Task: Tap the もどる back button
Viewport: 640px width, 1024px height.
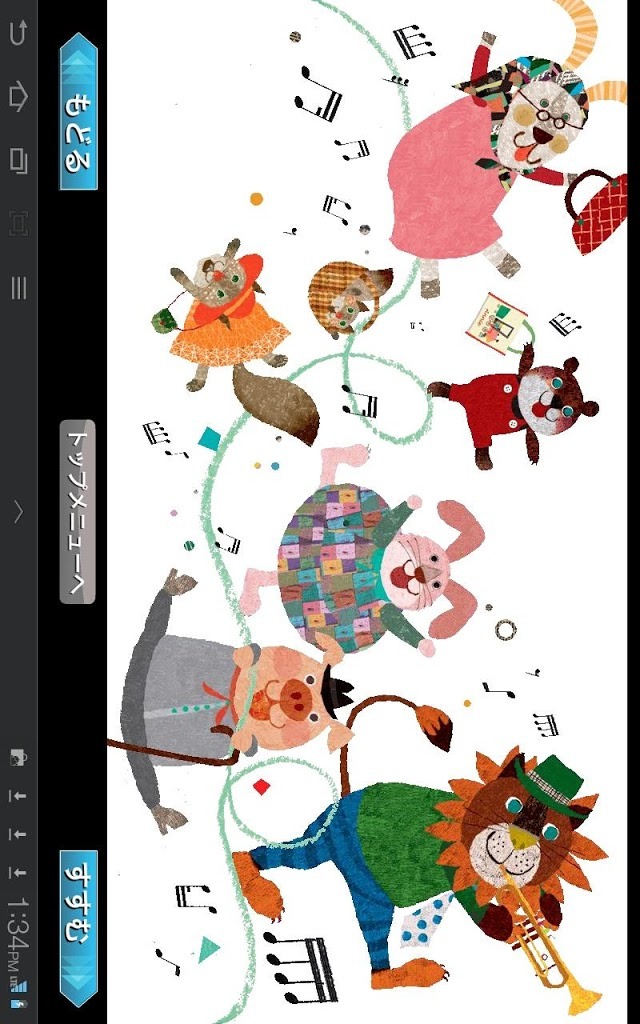Action: (x=78, y=112)
